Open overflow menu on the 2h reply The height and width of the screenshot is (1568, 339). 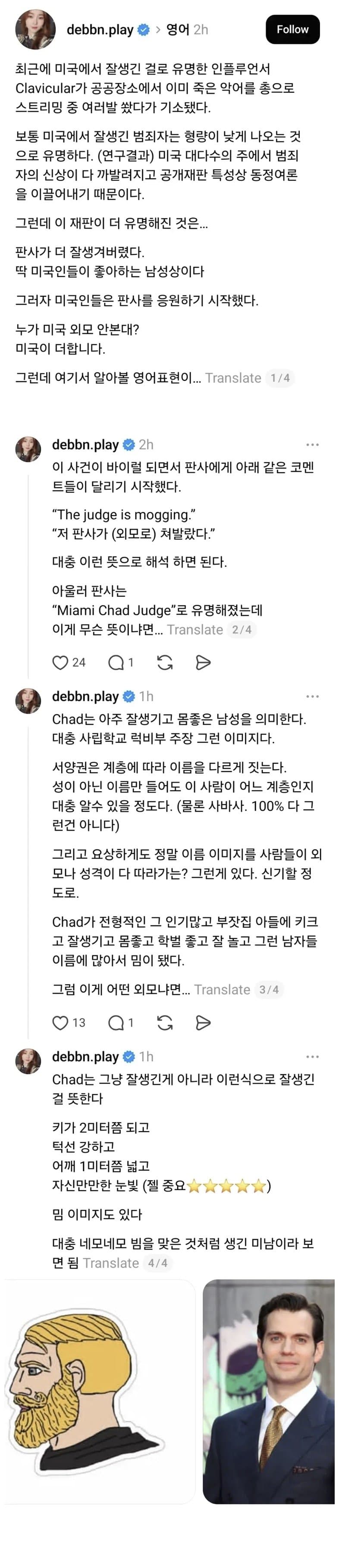point(312,445)
